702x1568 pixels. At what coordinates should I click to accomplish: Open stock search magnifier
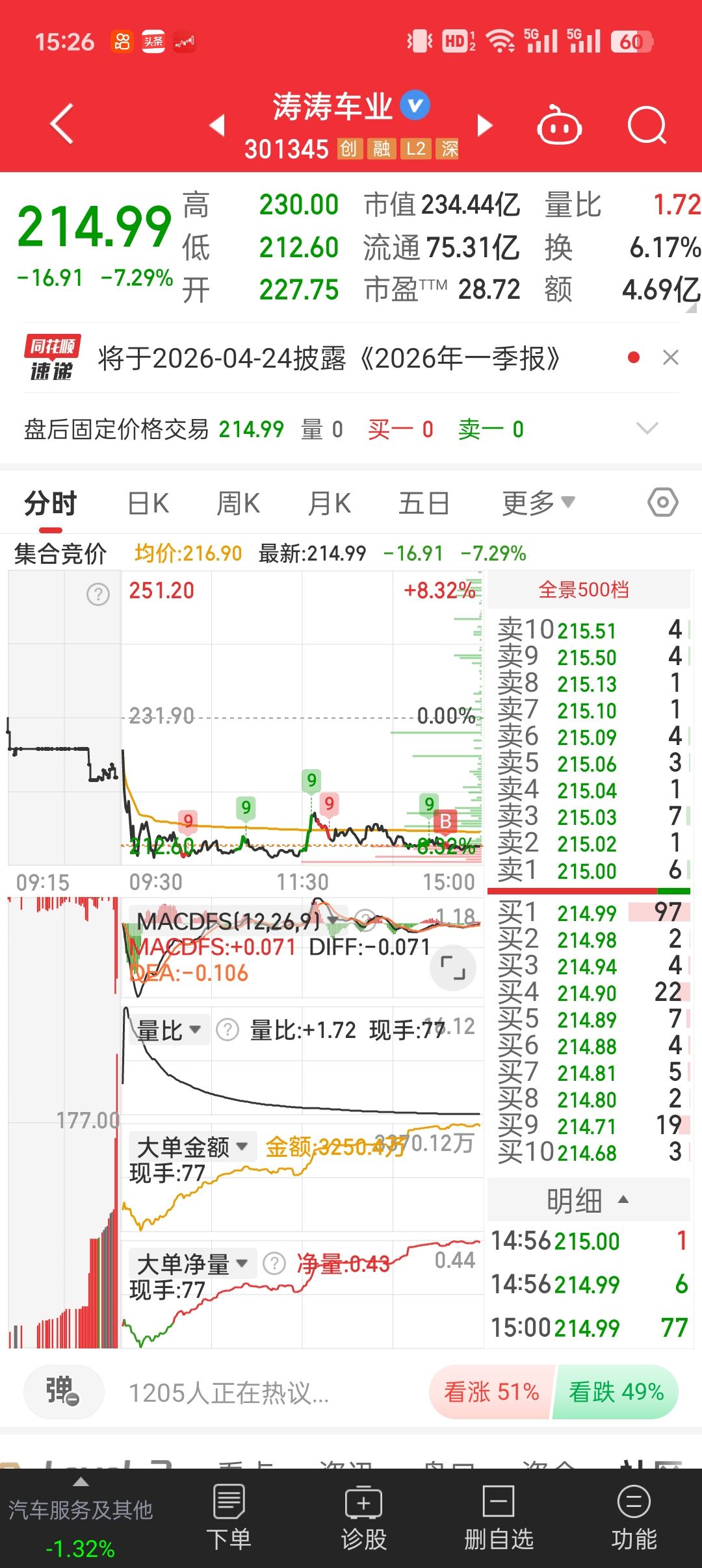pyautogui.click(x=647, y=125)
